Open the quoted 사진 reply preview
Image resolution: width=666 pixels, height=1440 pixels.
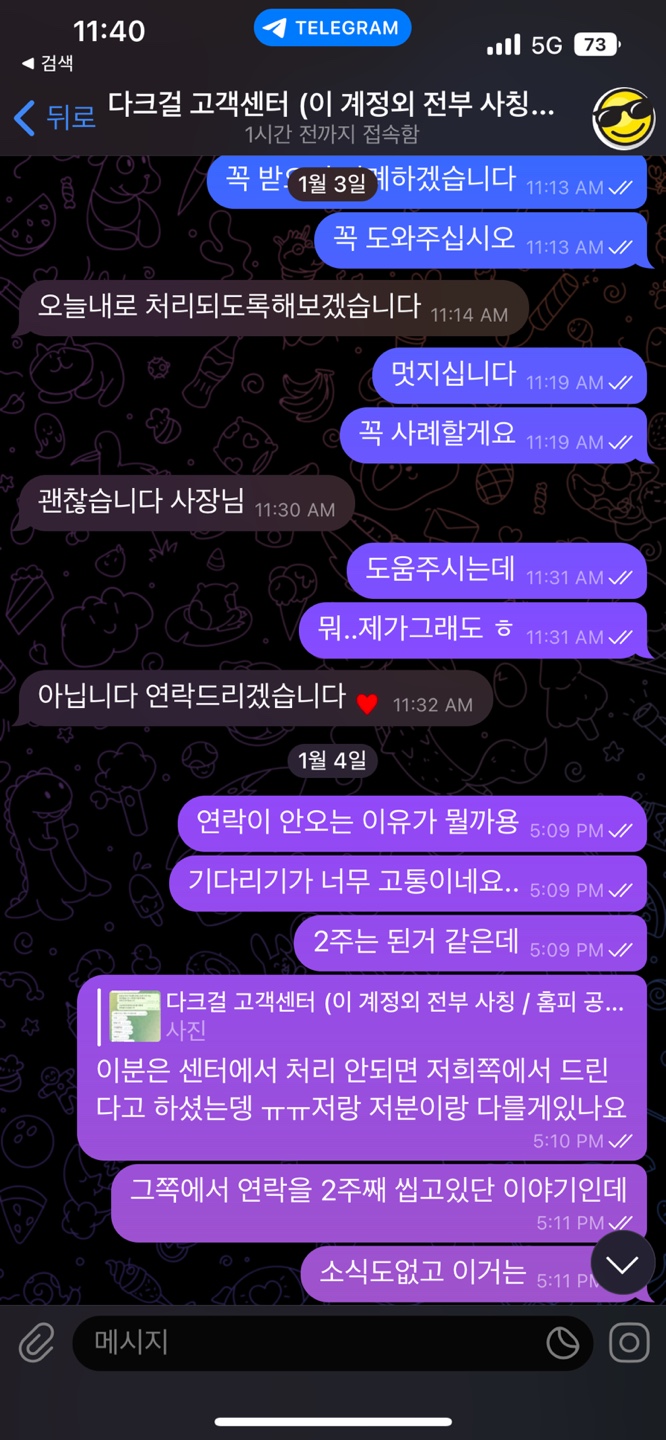[x=370, y=1014]
